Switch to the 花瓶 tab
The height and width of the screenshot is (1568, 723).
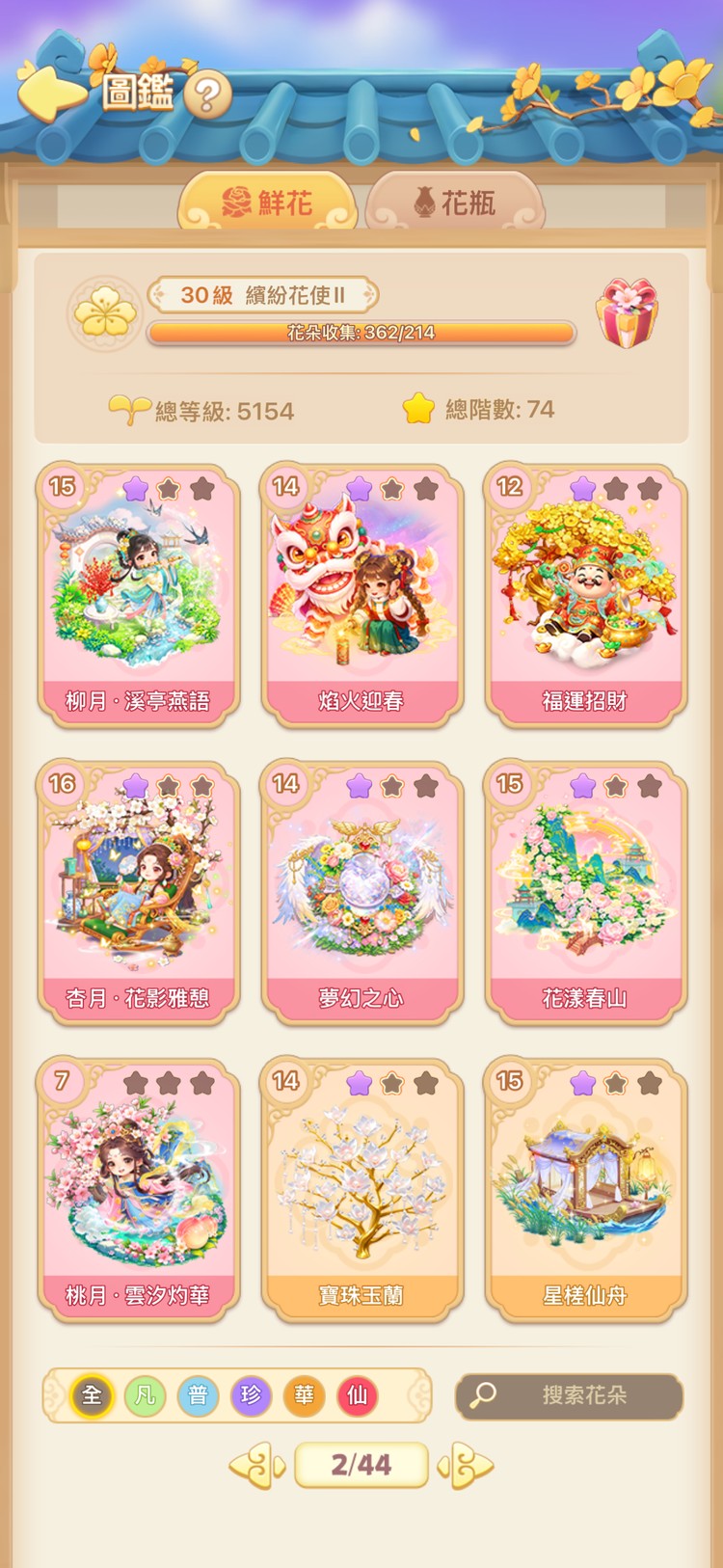pyautogui.click(x=459, y=203)
